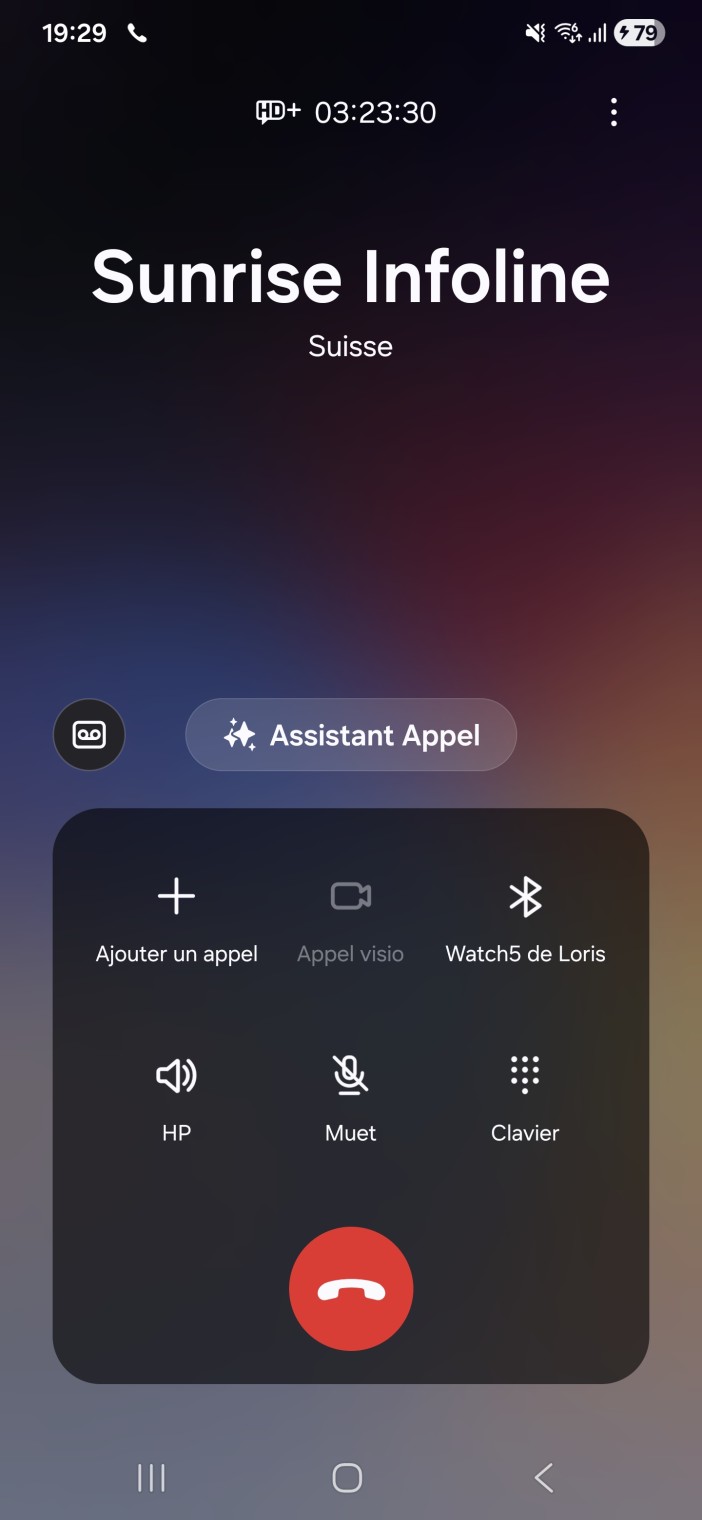Open Assistant Appel
The image size is (702, 1520).
tap(351, 735)
